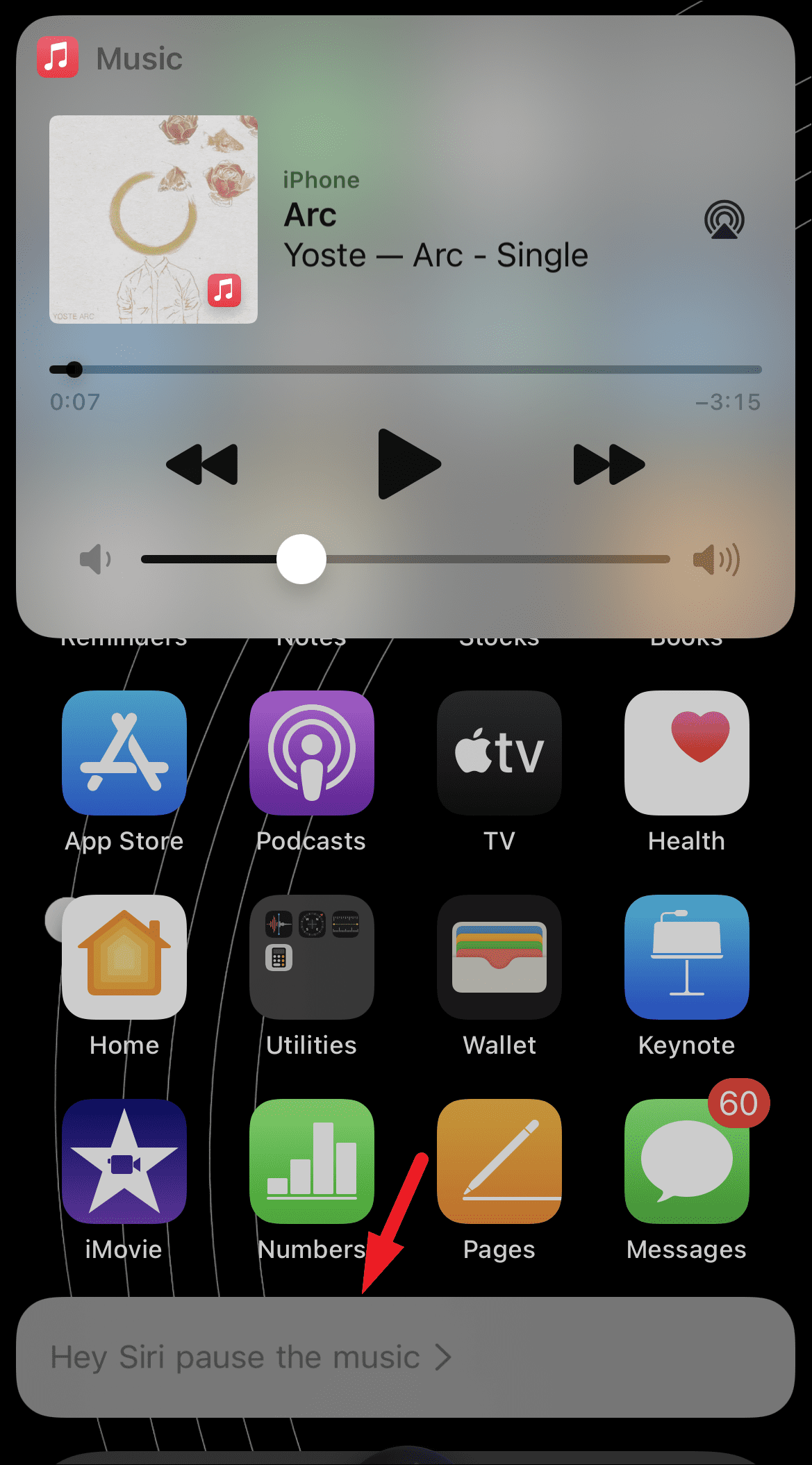The height and width of the screenshot is (1465, 812).
Task: Open the Utilities folder
Action: 312,957
